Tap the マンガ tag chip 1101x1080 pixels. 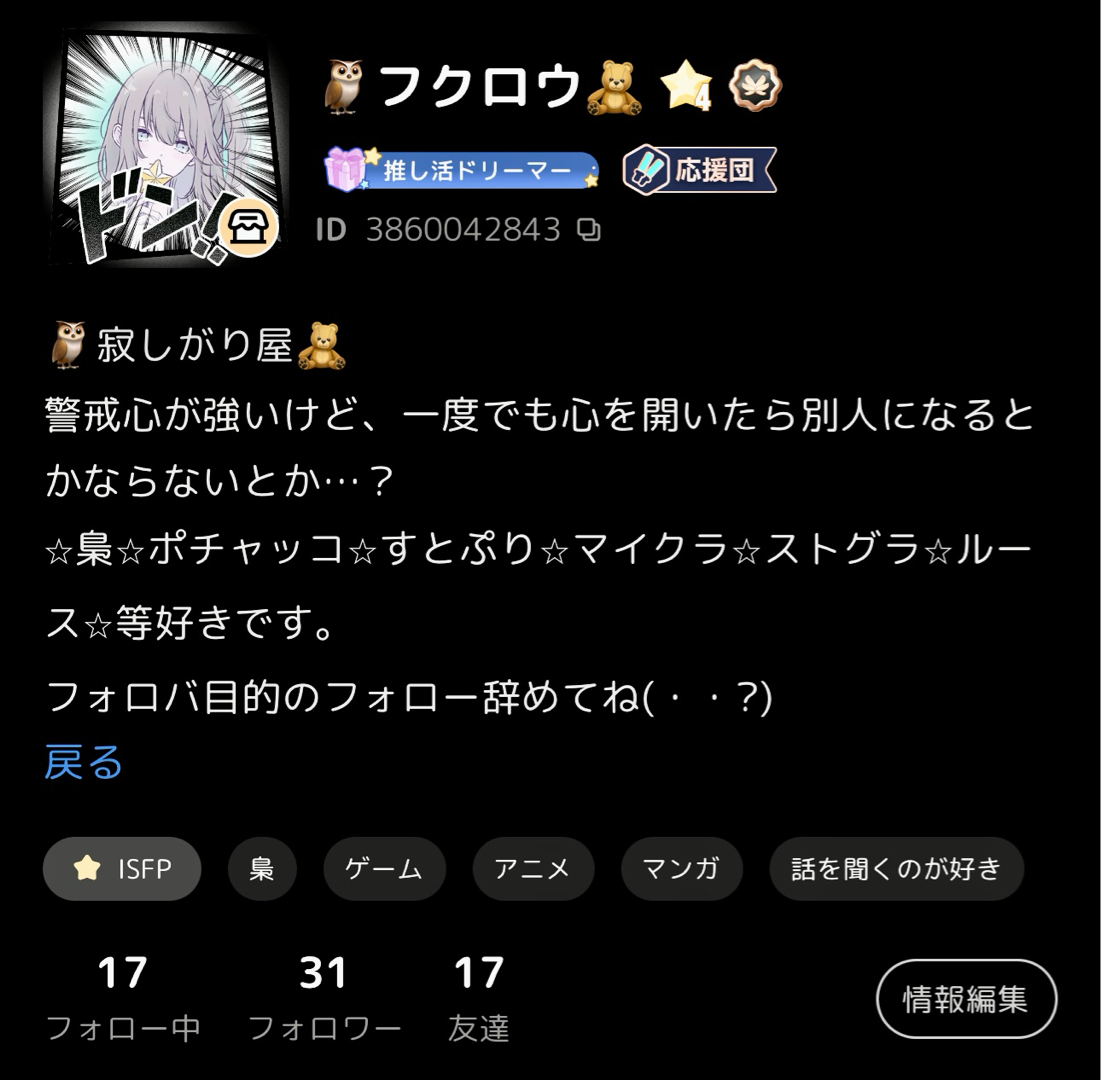point(681,869)
